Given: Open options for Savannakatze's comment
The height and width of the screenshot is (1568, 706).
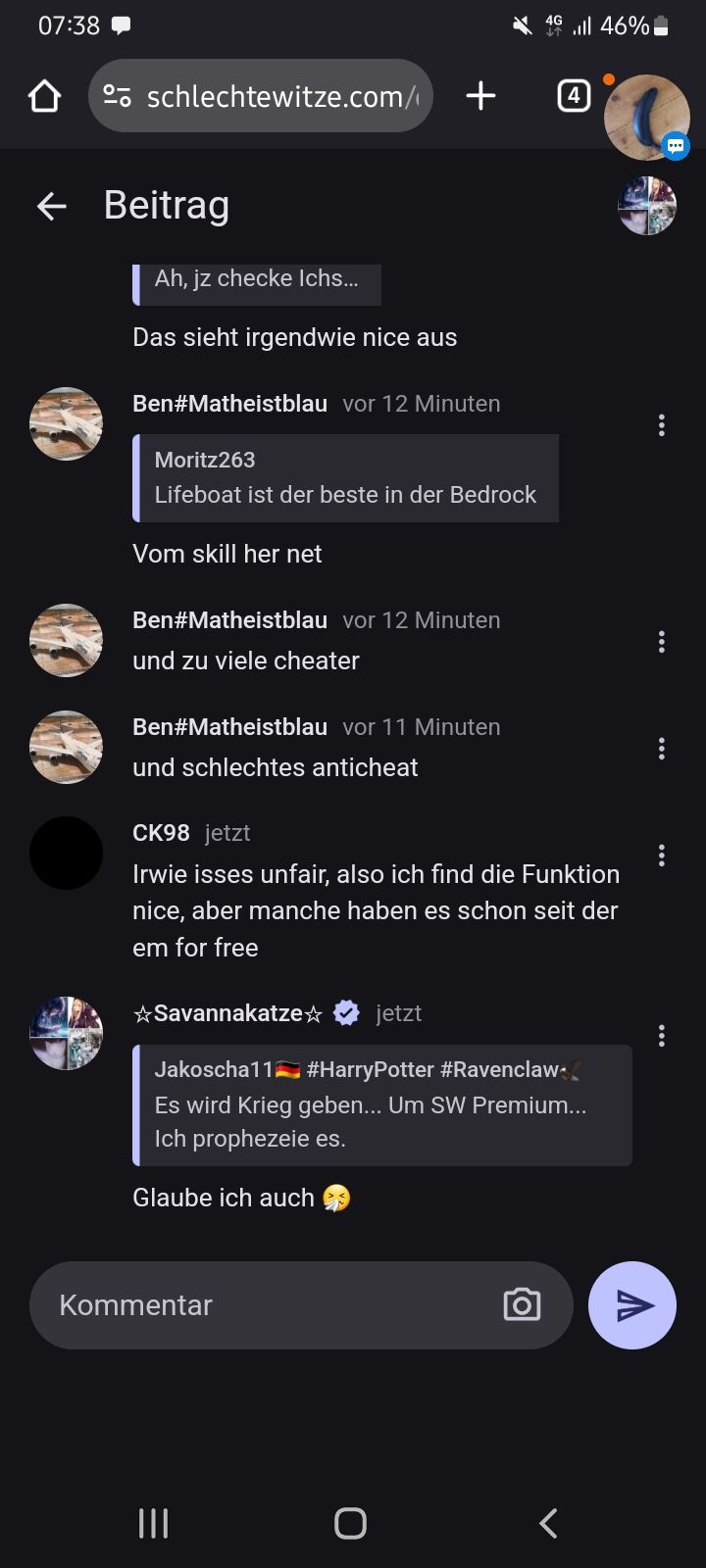Looking at the screenshot, I should click(x=662, y=1036).
